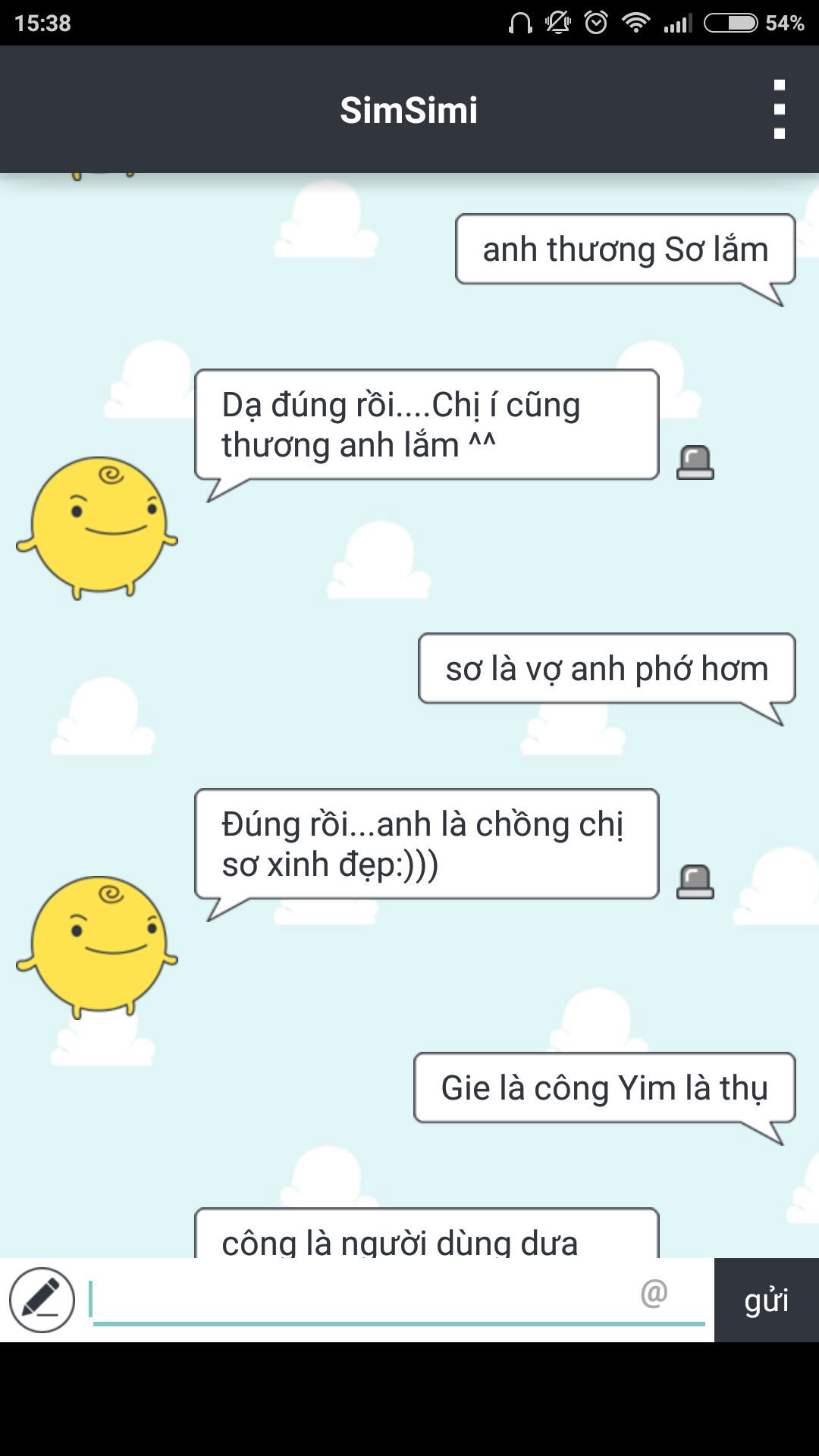This screenshot has width=819, height=1456.
Task: Open the pencil teach icon
Action: [42, 1300]
